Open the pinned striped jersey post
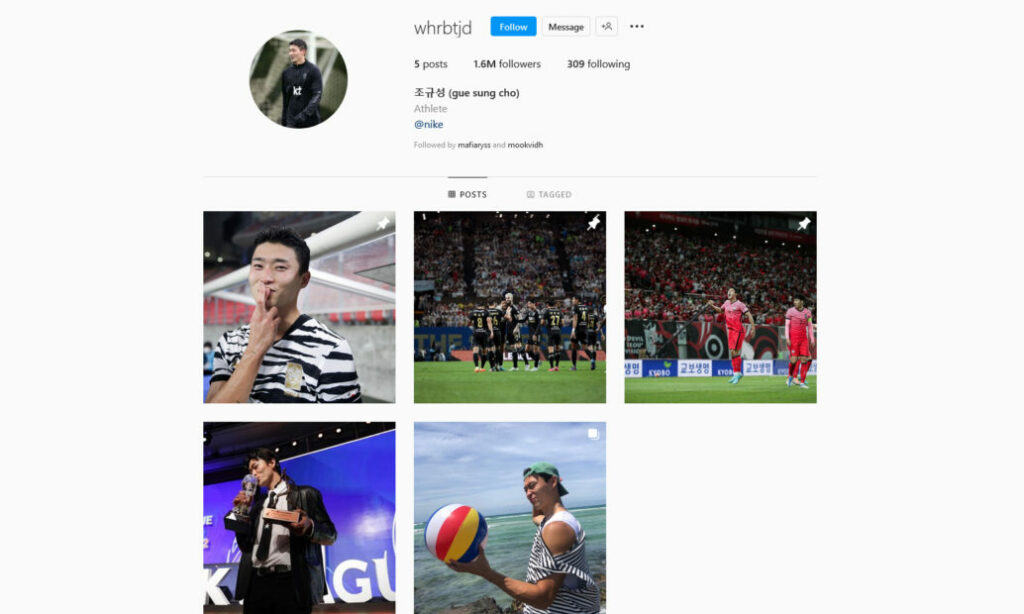 pyautogui.click(x=299, y=307)
